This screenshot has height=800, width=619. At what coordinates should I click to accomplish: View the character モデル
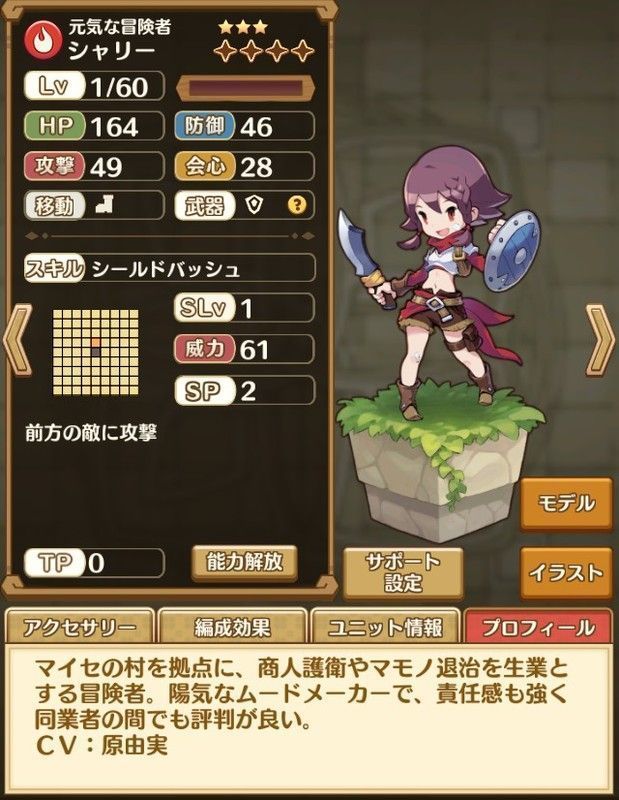566,503
